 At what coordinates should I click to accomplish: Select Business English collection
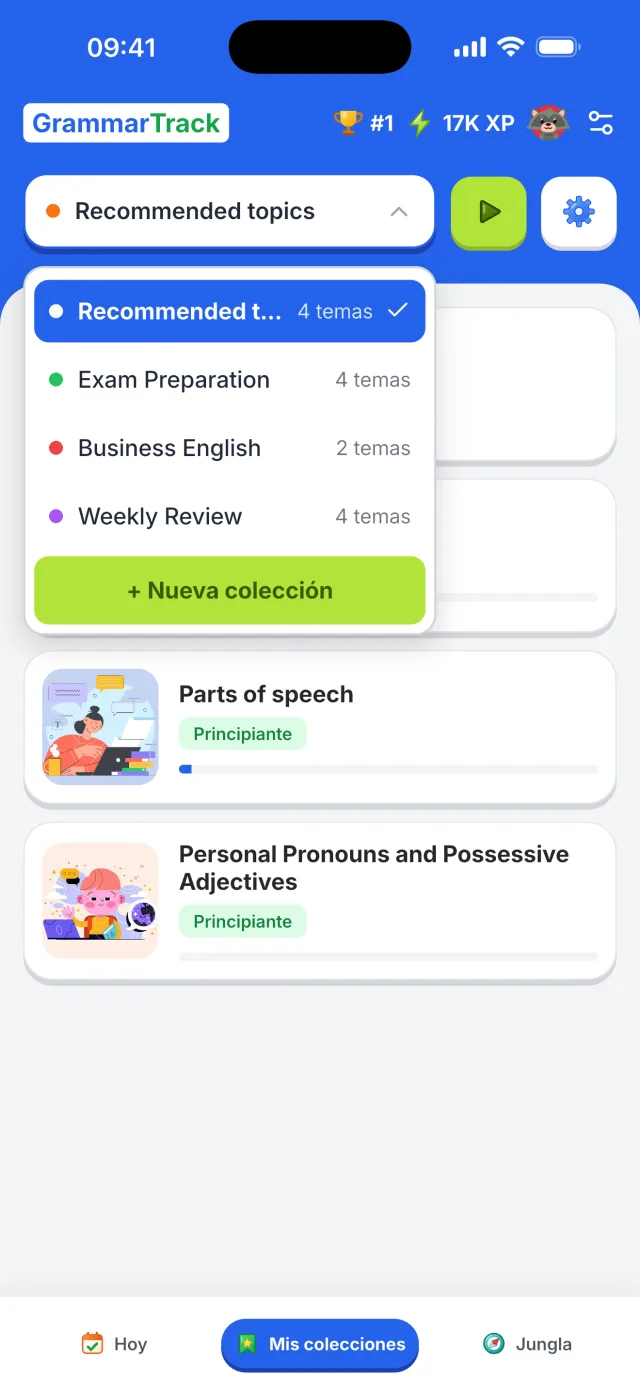(230, 448)
